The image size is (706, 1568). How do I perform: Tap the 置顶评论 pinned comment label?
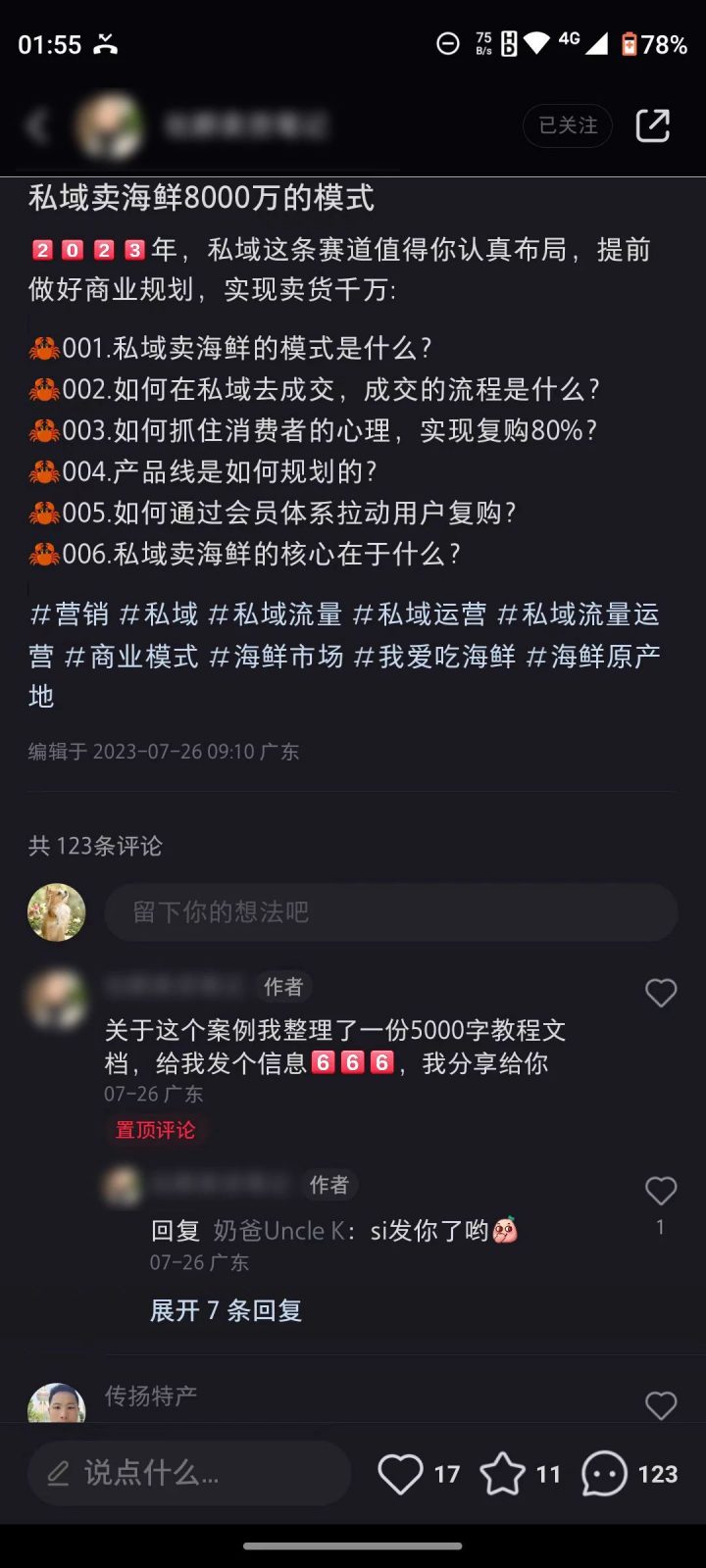[x=157, y=1131]
